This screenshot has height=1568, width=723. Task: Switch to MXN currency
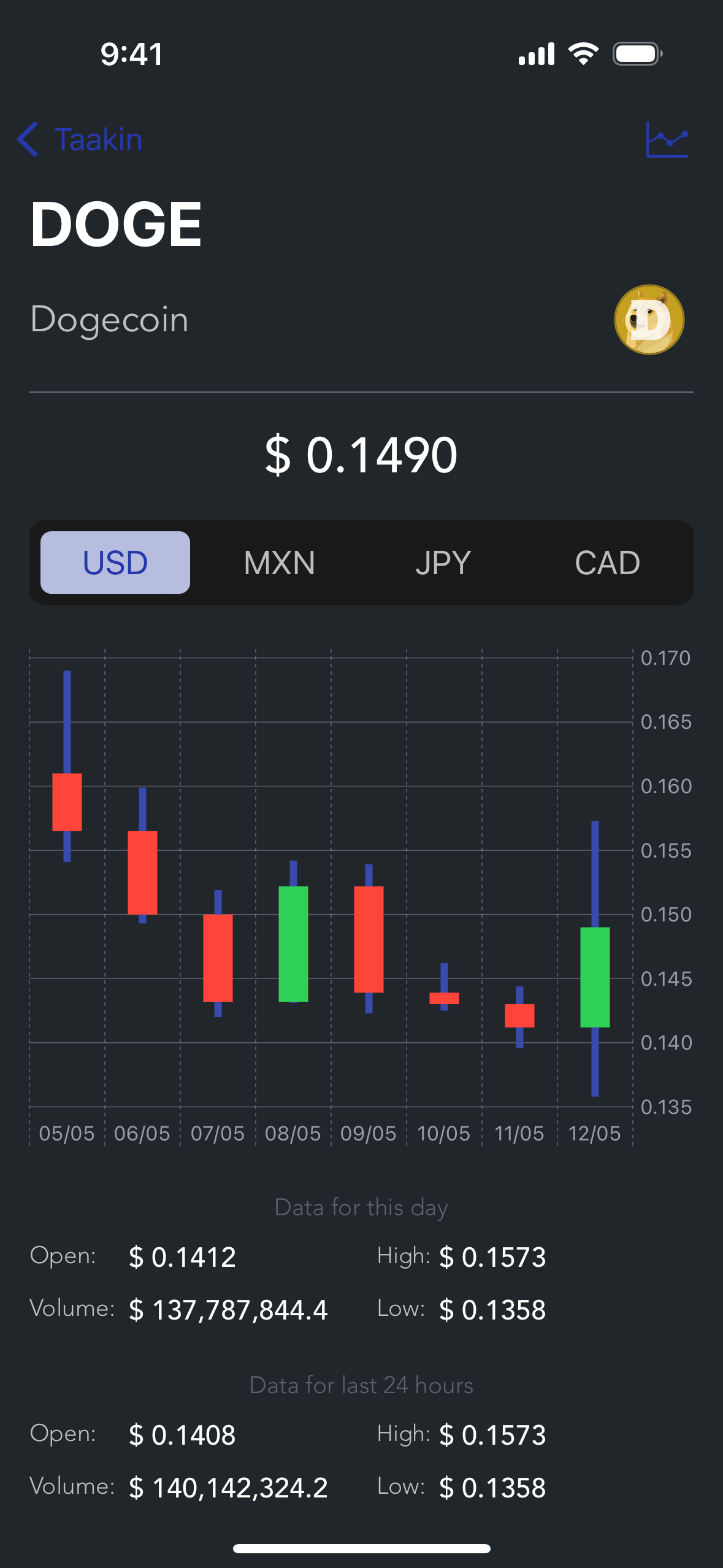[x=279, y=563]
